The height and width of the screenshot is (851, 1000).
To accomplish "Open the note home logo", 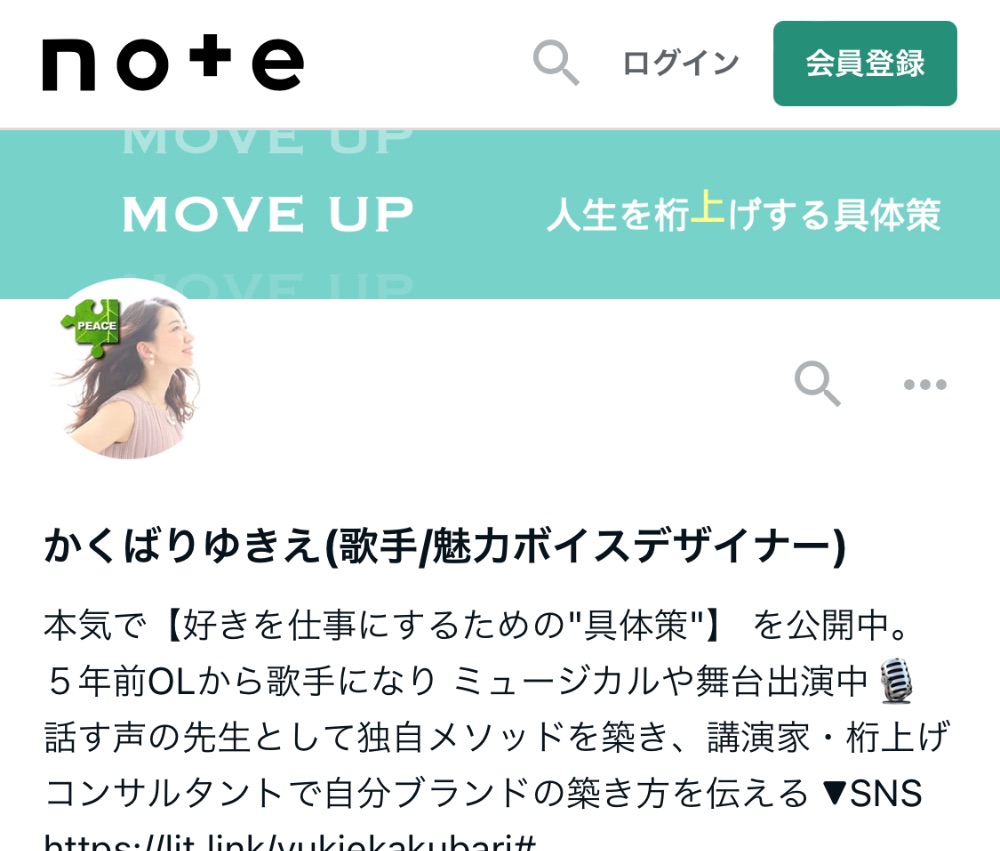I will point(172,63).
